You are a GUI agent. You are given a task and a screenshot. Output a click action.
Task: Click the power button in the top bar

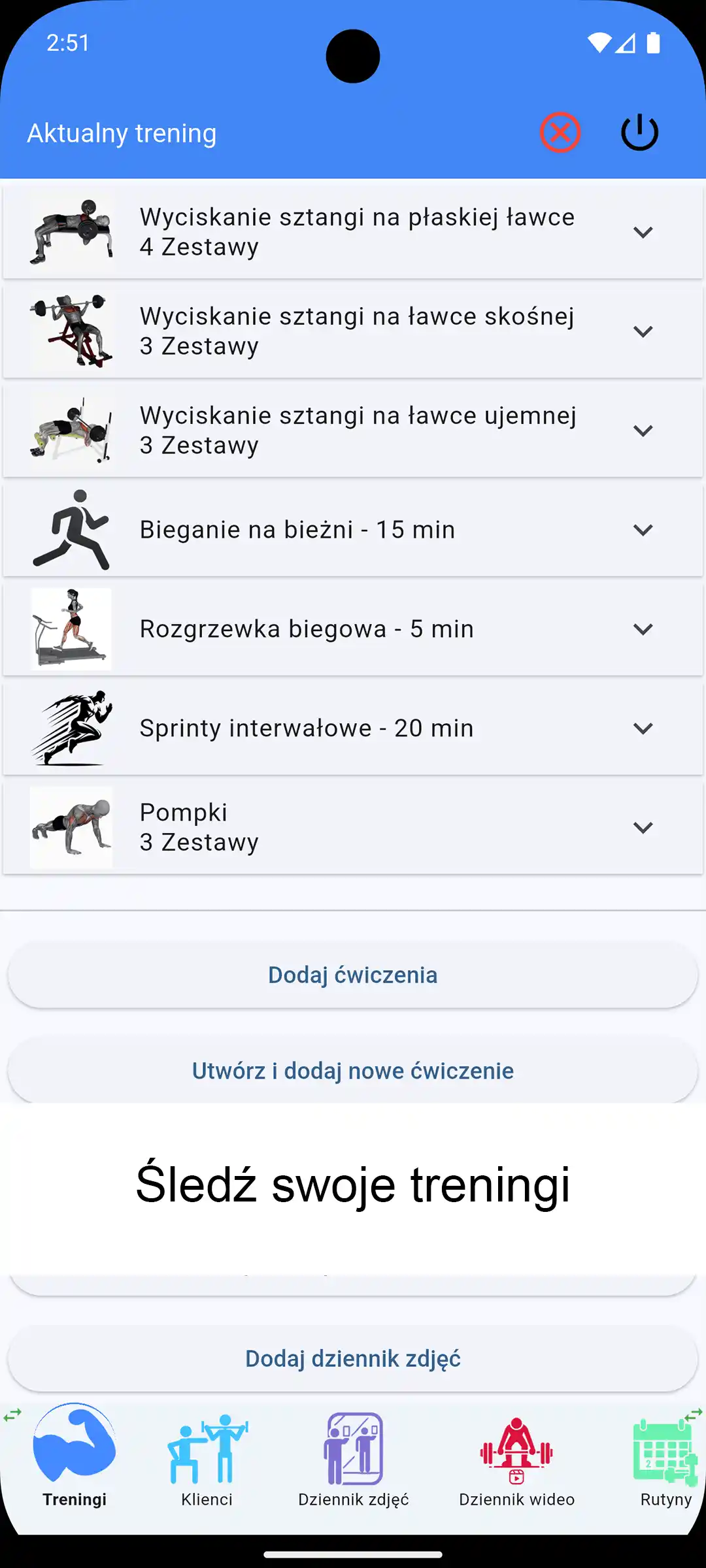coord(639,133)
